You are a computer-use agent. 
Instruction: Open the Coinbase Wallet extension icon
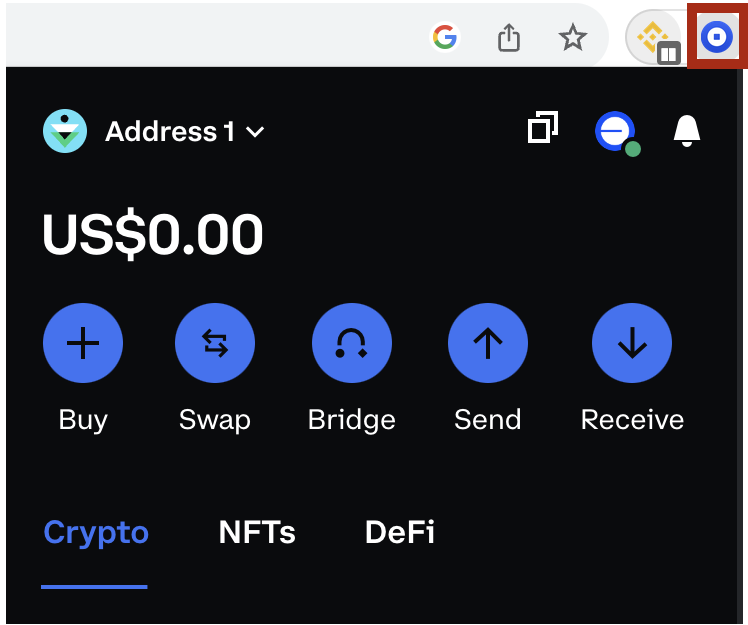[x=717, y=38]
